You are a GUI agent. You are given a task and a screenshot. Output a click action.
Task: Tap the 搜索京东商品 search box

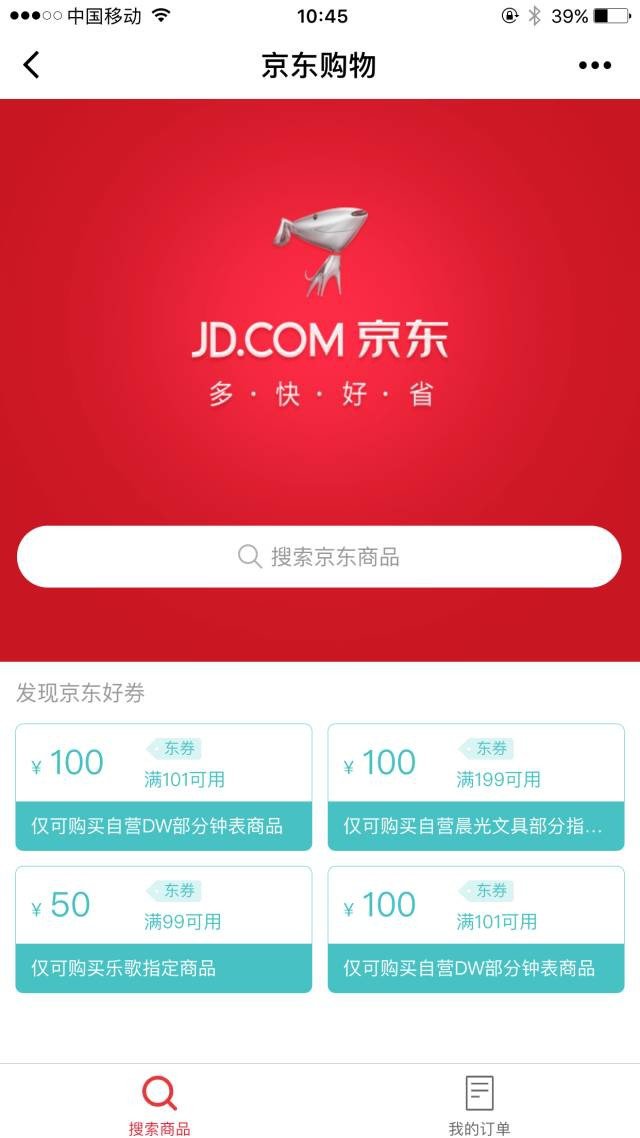(319, 557)
